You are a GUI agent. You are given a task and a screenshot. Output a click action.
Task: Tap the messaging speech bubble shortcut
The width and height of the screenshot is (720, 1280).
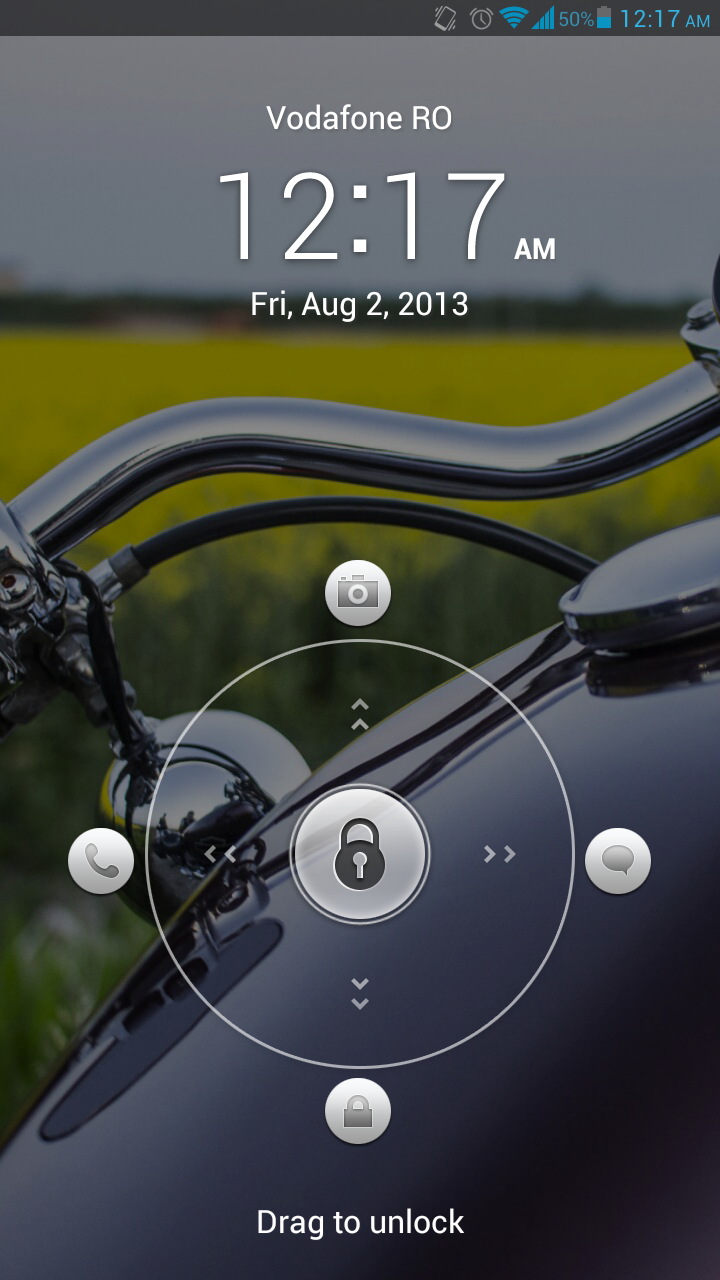[618, 861]
